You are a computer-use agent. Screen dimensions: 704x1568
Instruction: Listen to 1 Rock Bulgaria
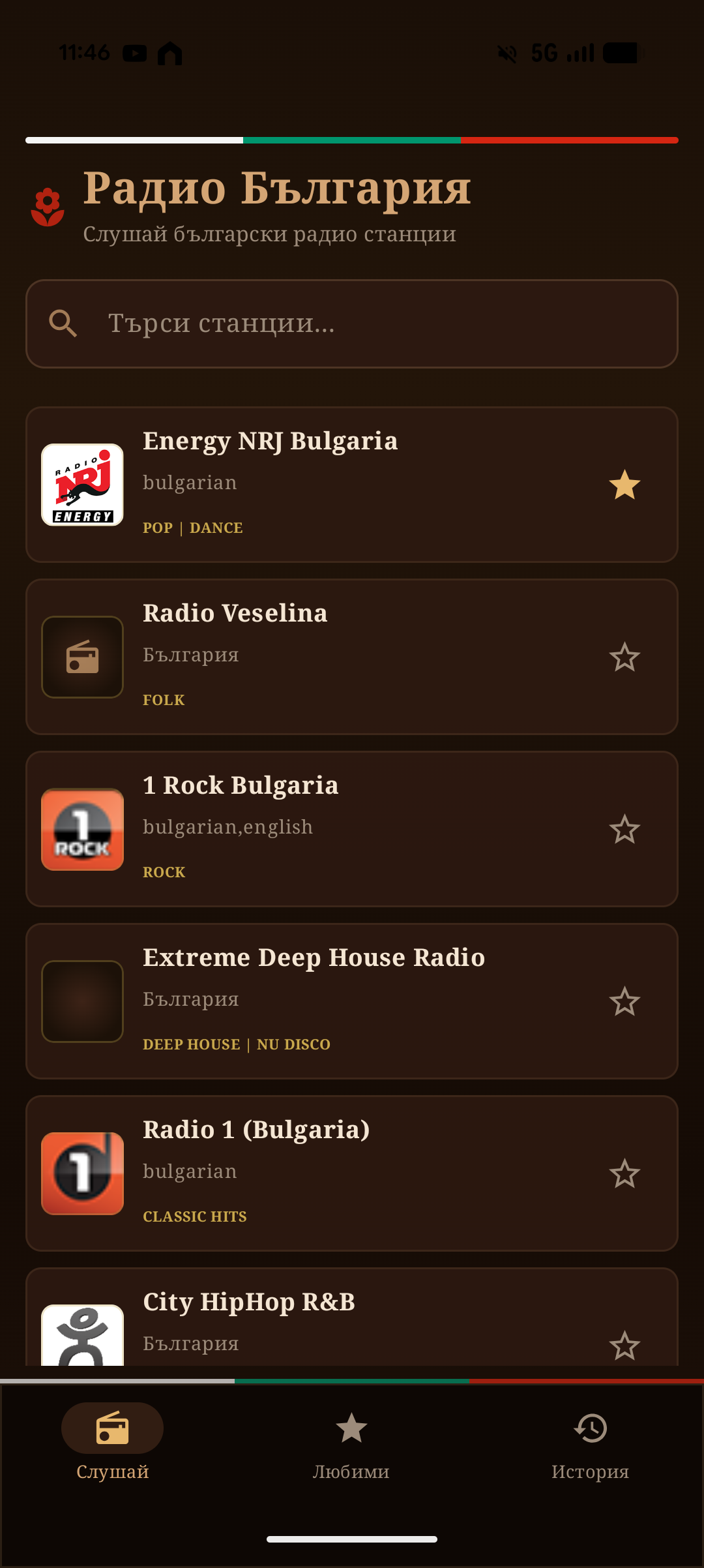click(352, 829)
